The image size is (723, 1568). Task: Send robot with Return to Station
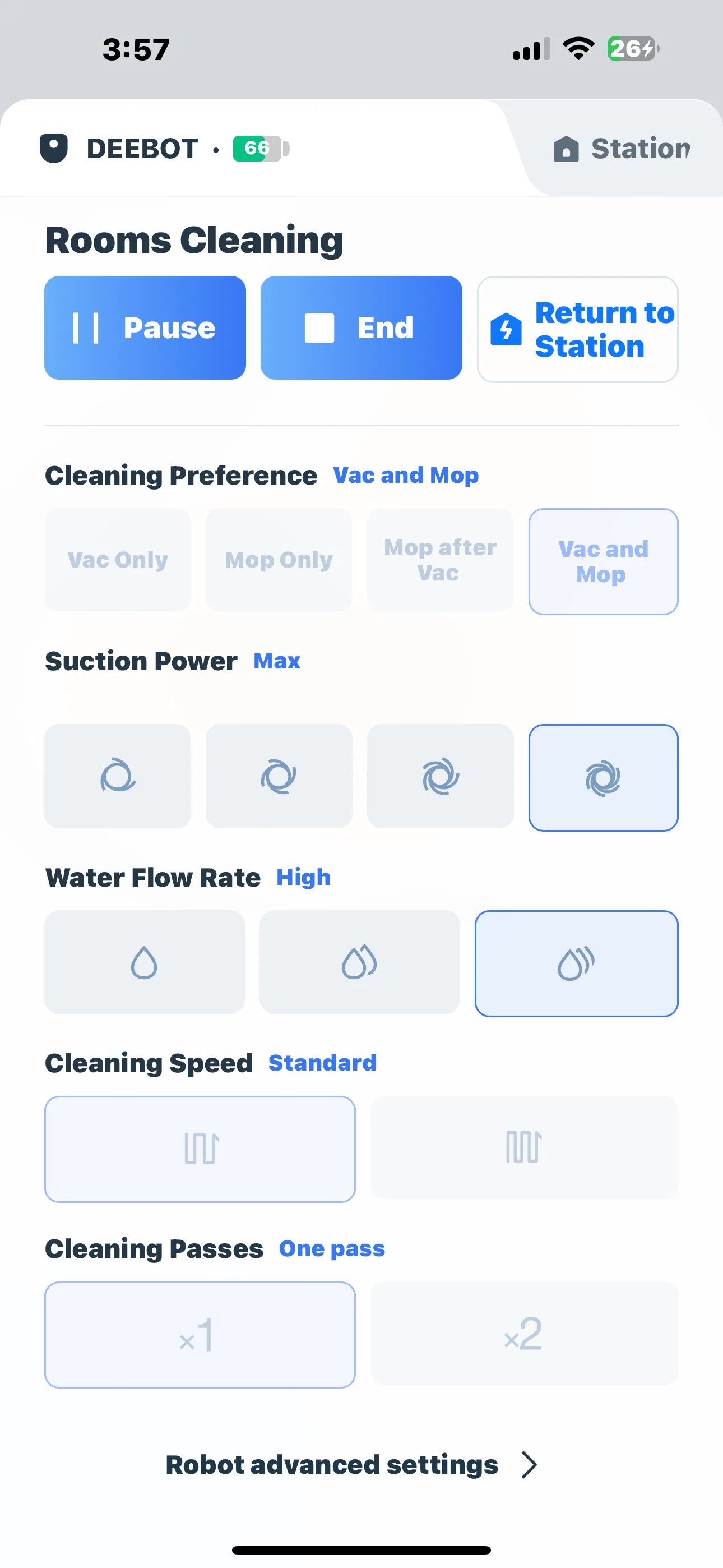click(x=577, y=329)
